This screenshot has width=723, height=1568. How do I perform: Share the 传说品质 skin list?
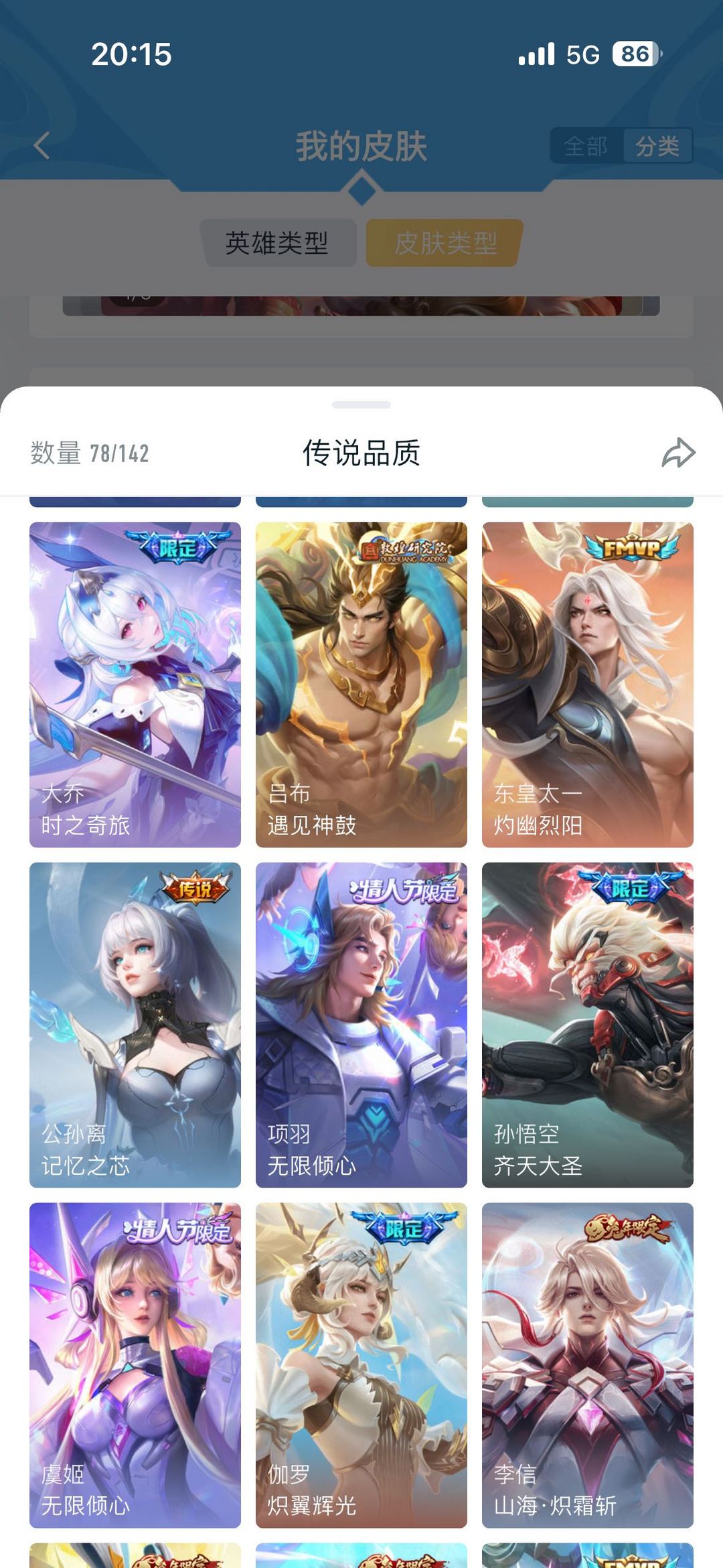[678, 453]
